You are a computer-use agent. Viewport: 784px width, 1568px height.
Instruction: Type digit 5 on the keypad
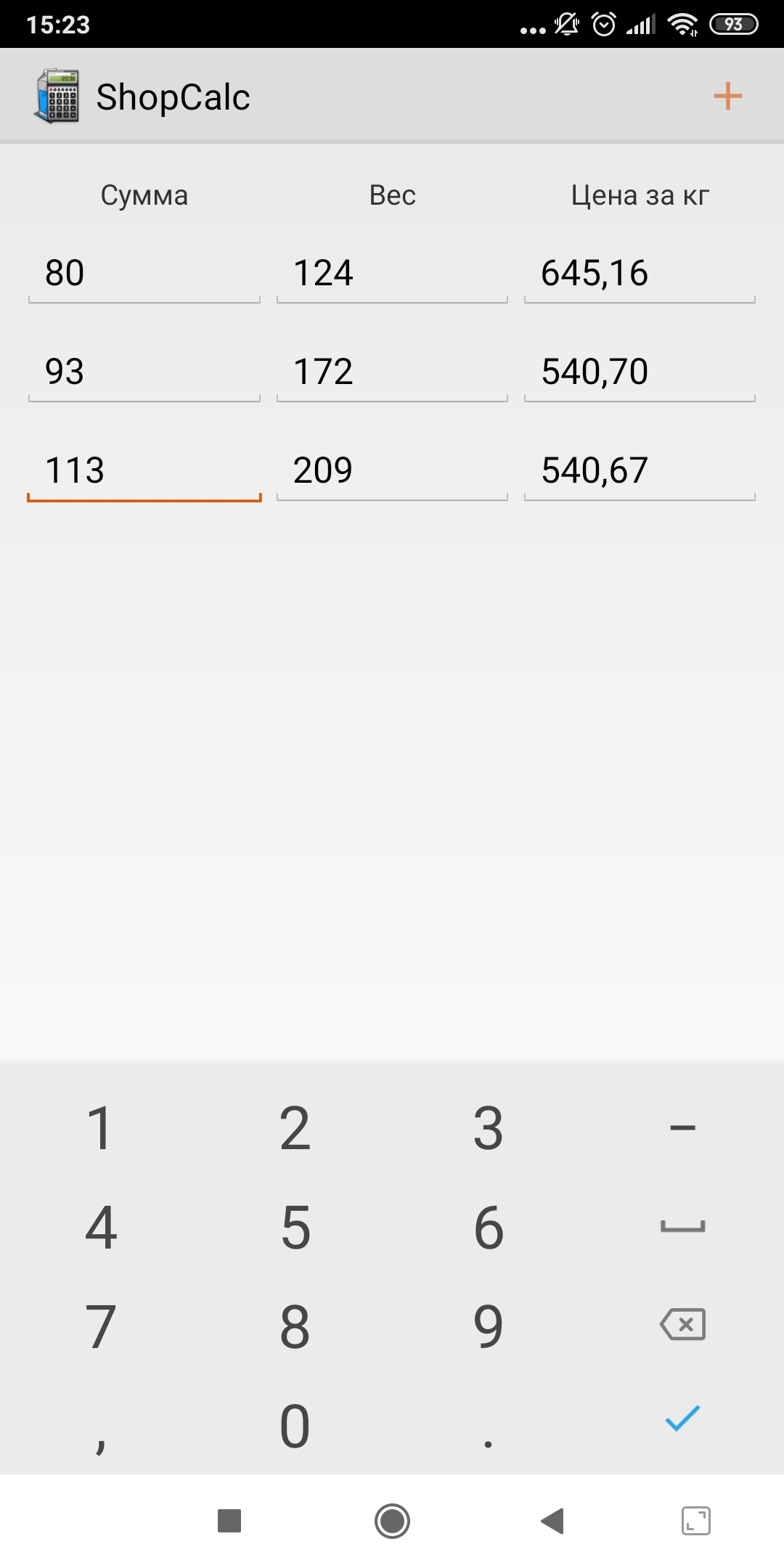295,1228
